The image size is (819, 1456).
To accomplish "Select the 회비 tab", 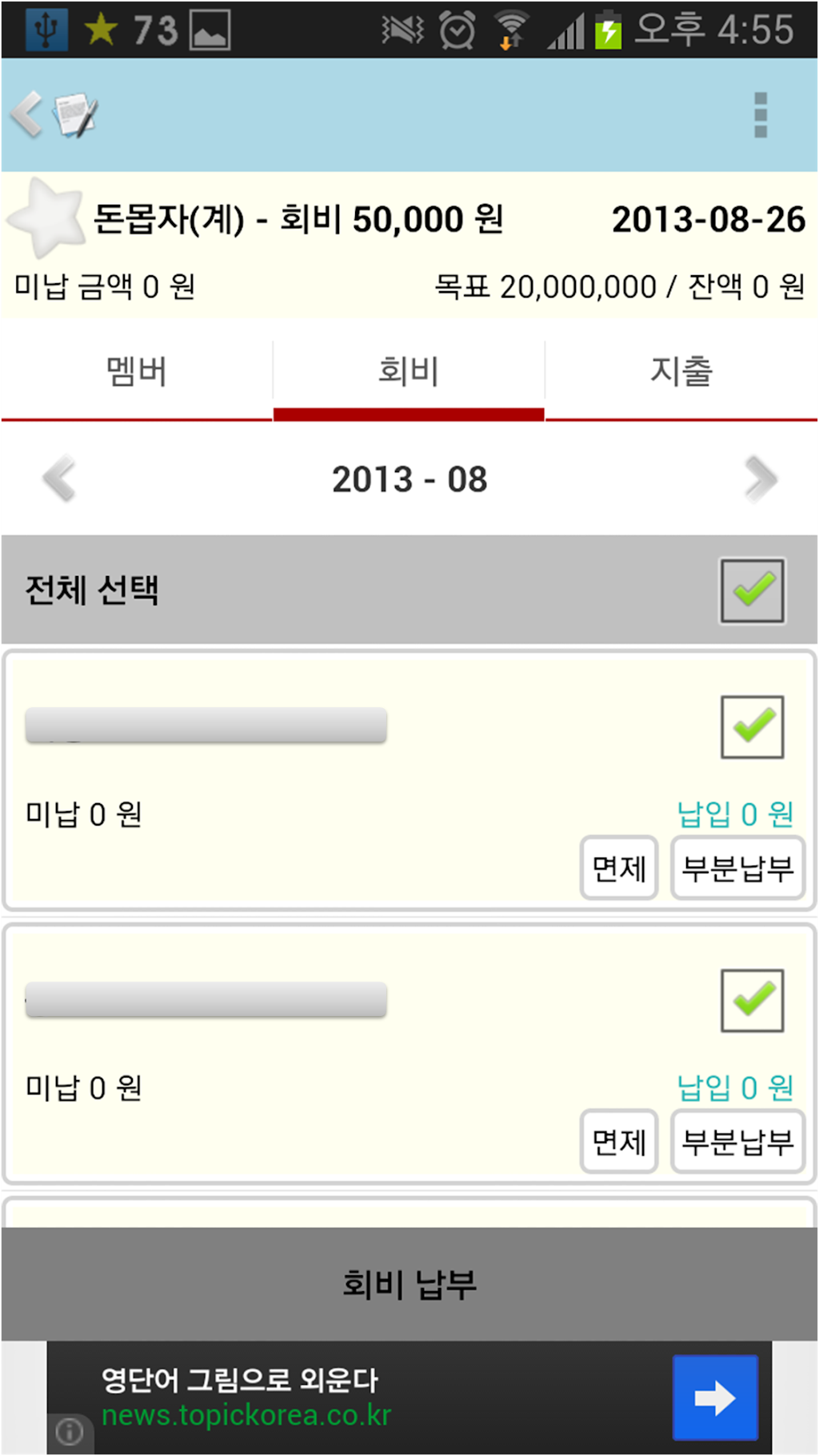I will [x=409, y=372].
